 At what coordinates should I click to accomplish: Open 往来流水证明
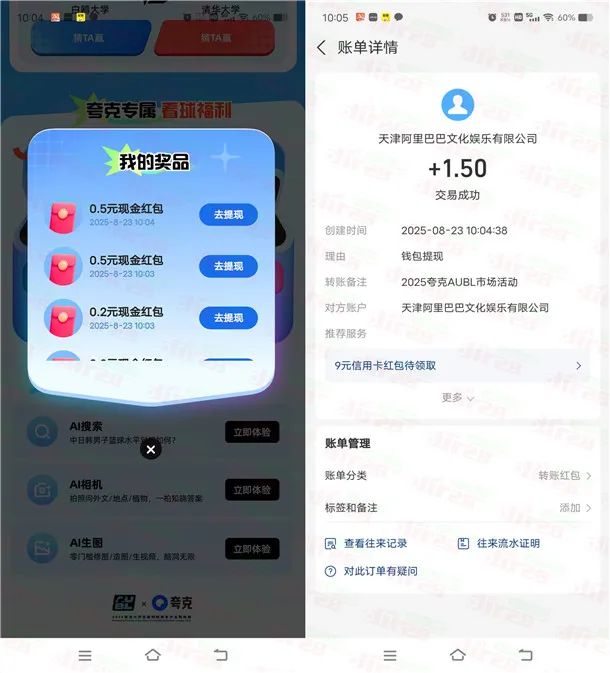(x=499, y=544)
